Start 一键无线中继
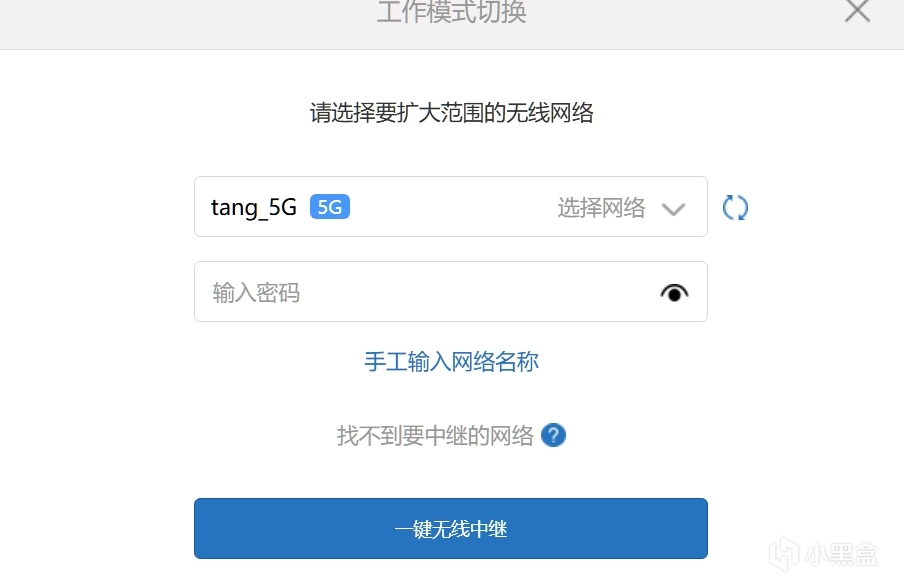 451,528
